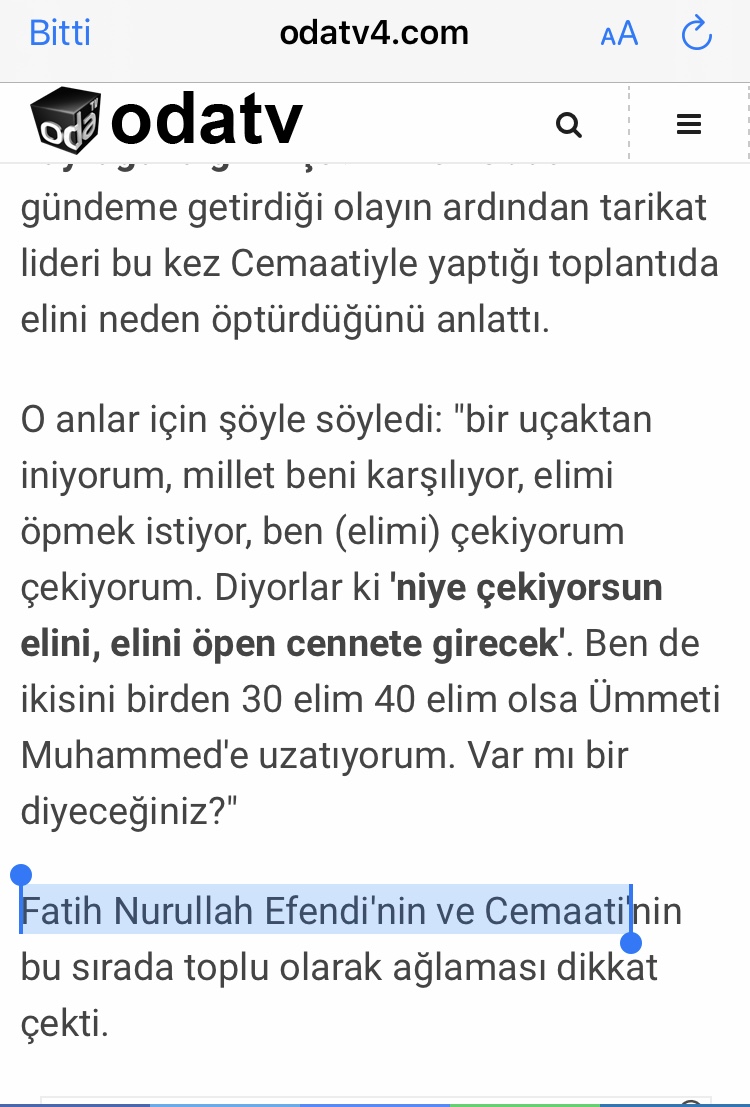This screenshot has height=1107, width=750.
Task: Tap Bitti to close the browser view
Action: (x=60, y=33)
